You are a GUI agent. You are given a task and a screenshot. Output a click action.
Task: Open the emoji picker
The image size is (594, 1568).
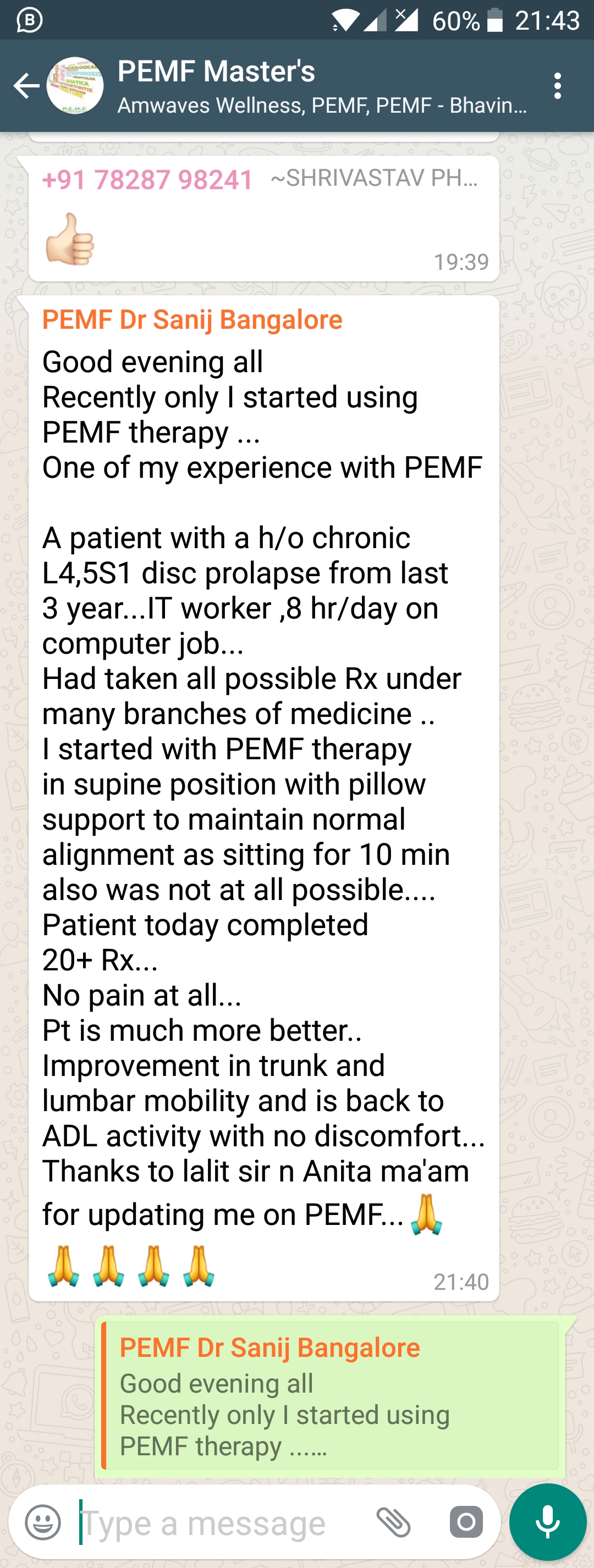point(43,1522)
